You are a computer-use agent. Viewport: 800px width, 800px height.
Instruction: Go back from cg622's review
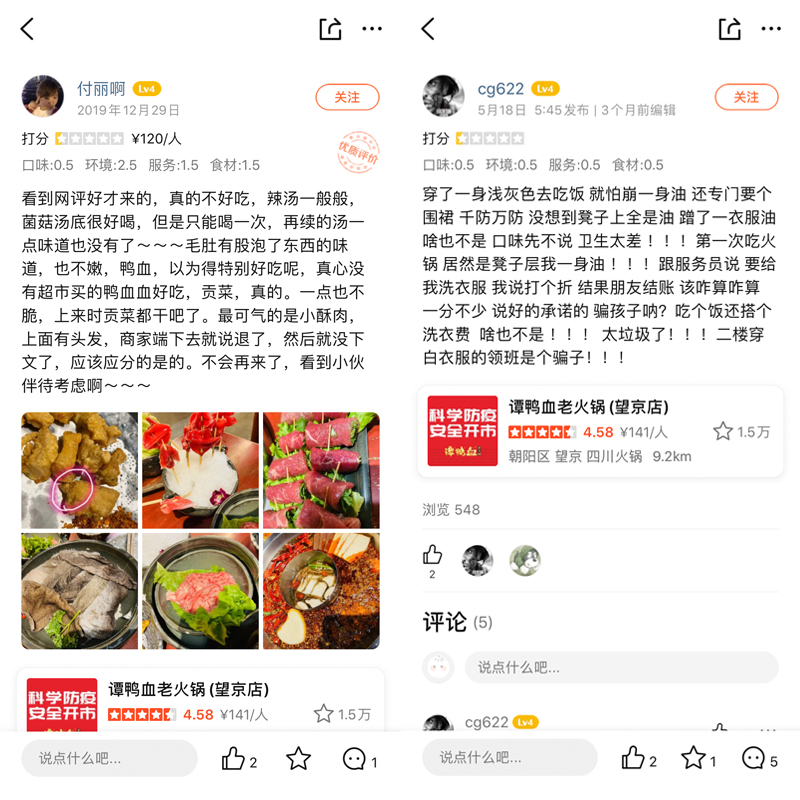point(428,29)
